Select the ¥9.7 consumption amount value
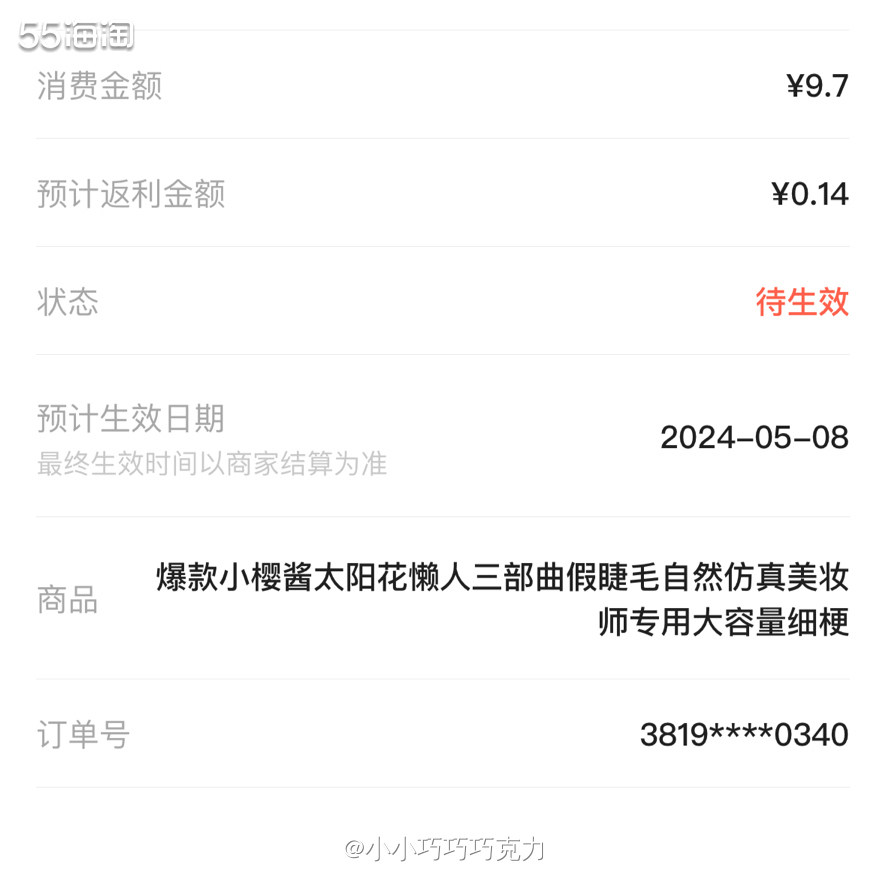Viewport: 886px width, 887px height. 820,86
